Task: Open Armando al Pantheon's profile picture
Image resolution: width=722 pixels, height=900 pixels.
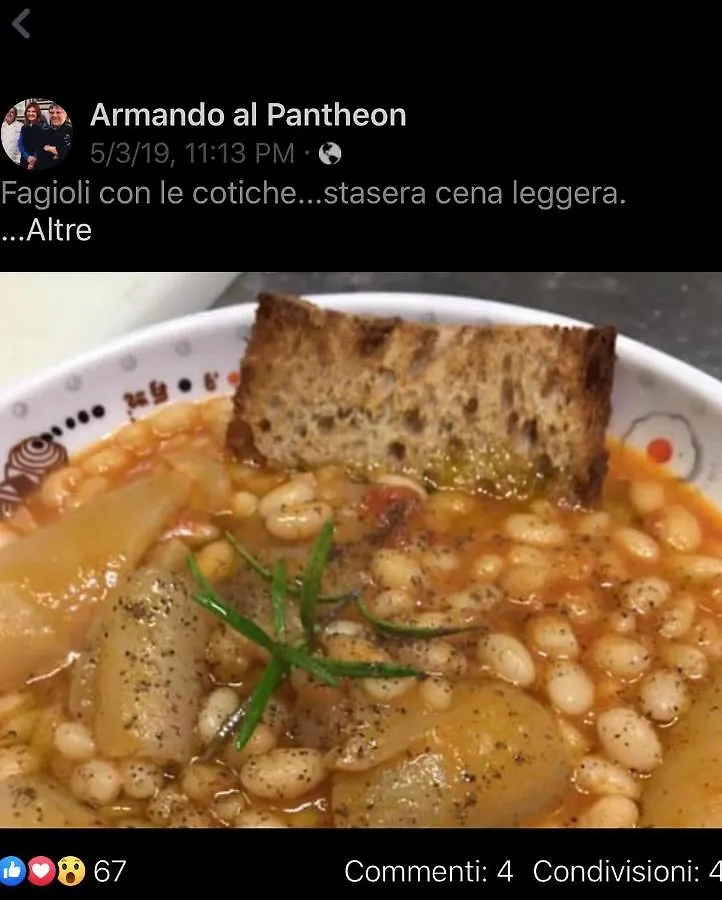Action: click(x=37, y=134)
